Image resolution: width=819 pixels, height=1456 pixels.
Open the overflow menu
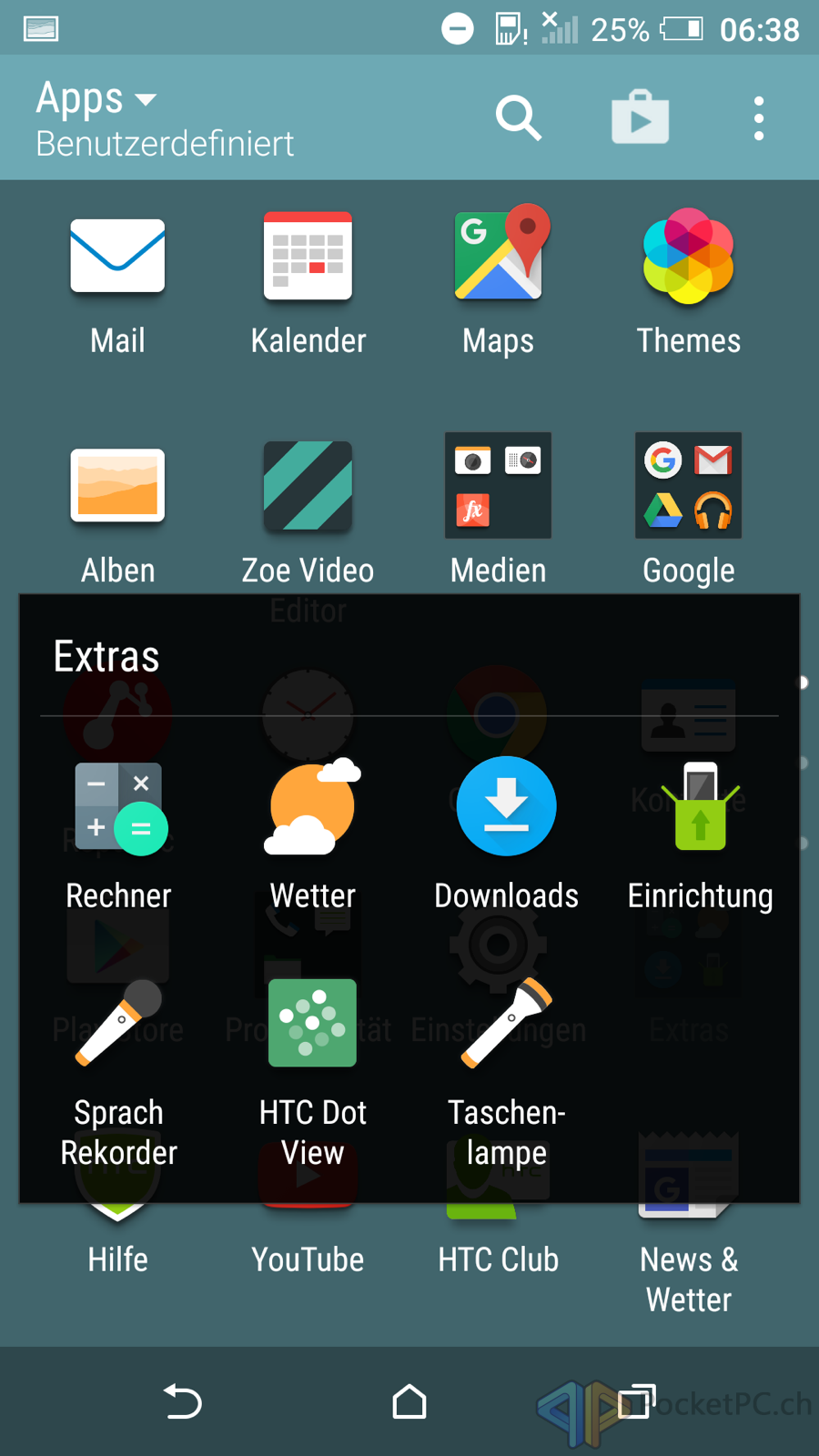pos(759,118)
